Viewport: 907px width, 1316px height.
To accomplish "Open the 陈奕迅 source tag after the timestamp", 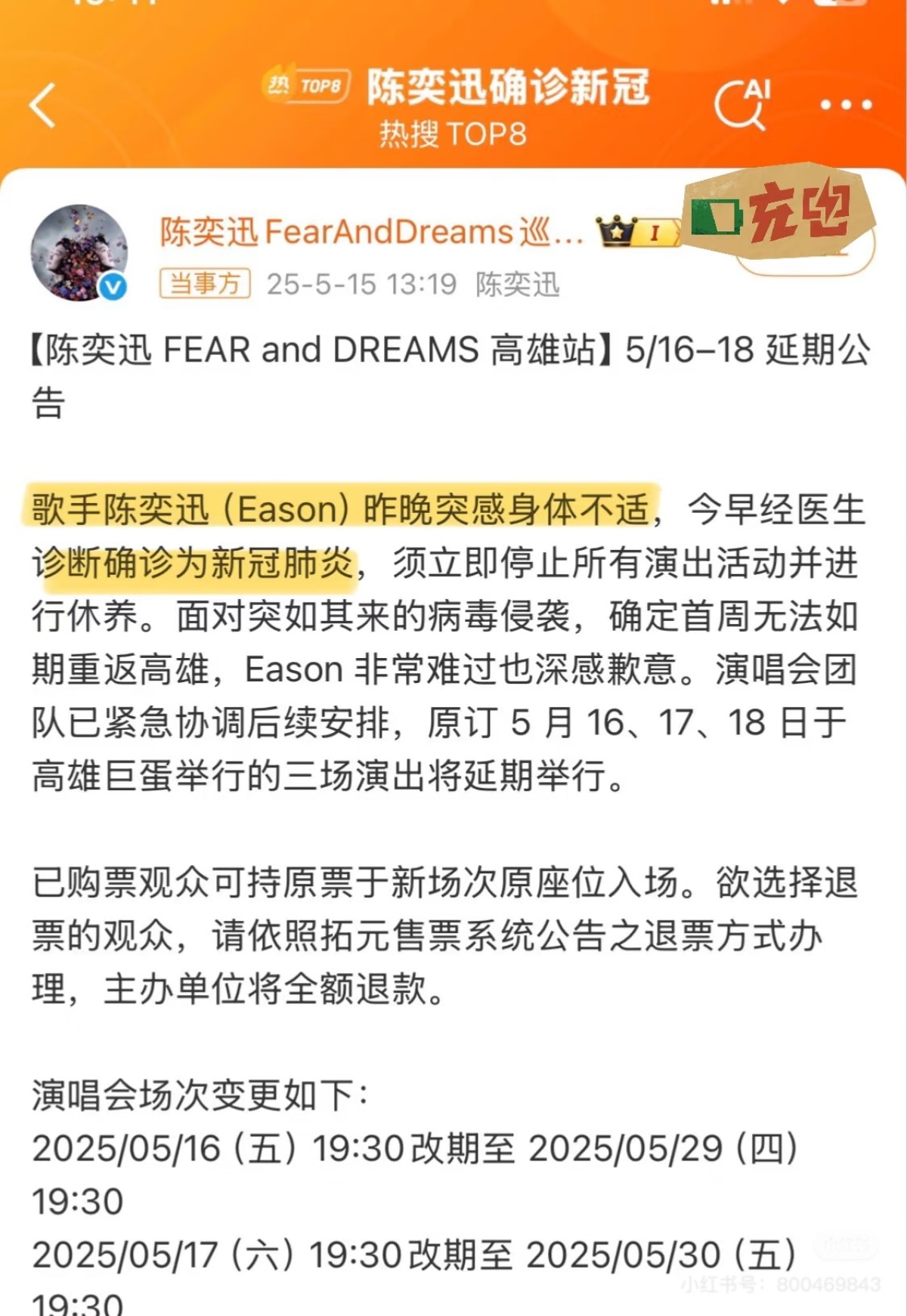I will pos(518,285).
